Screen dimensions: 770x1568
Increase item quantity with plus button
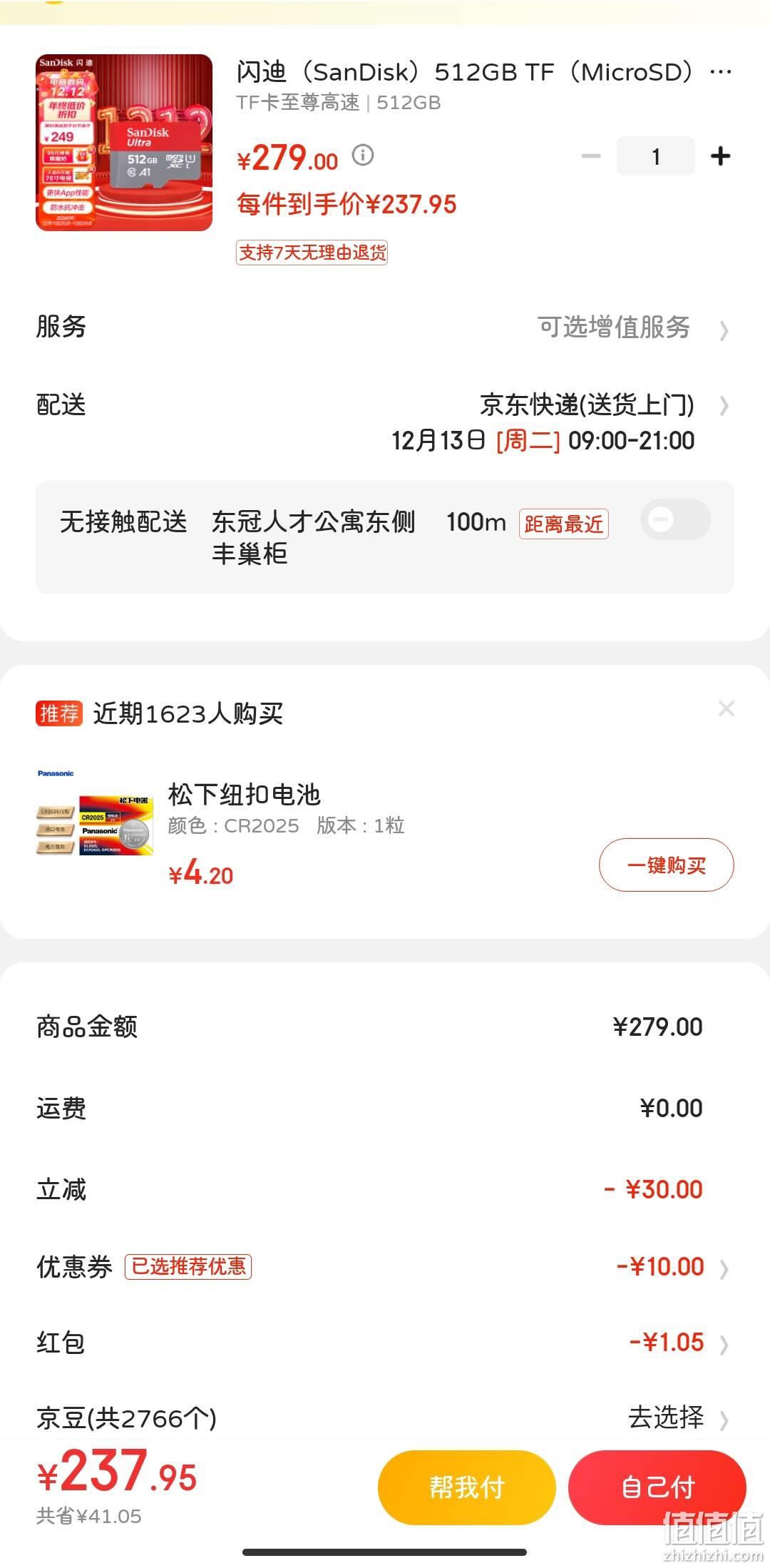click(720, 156)
